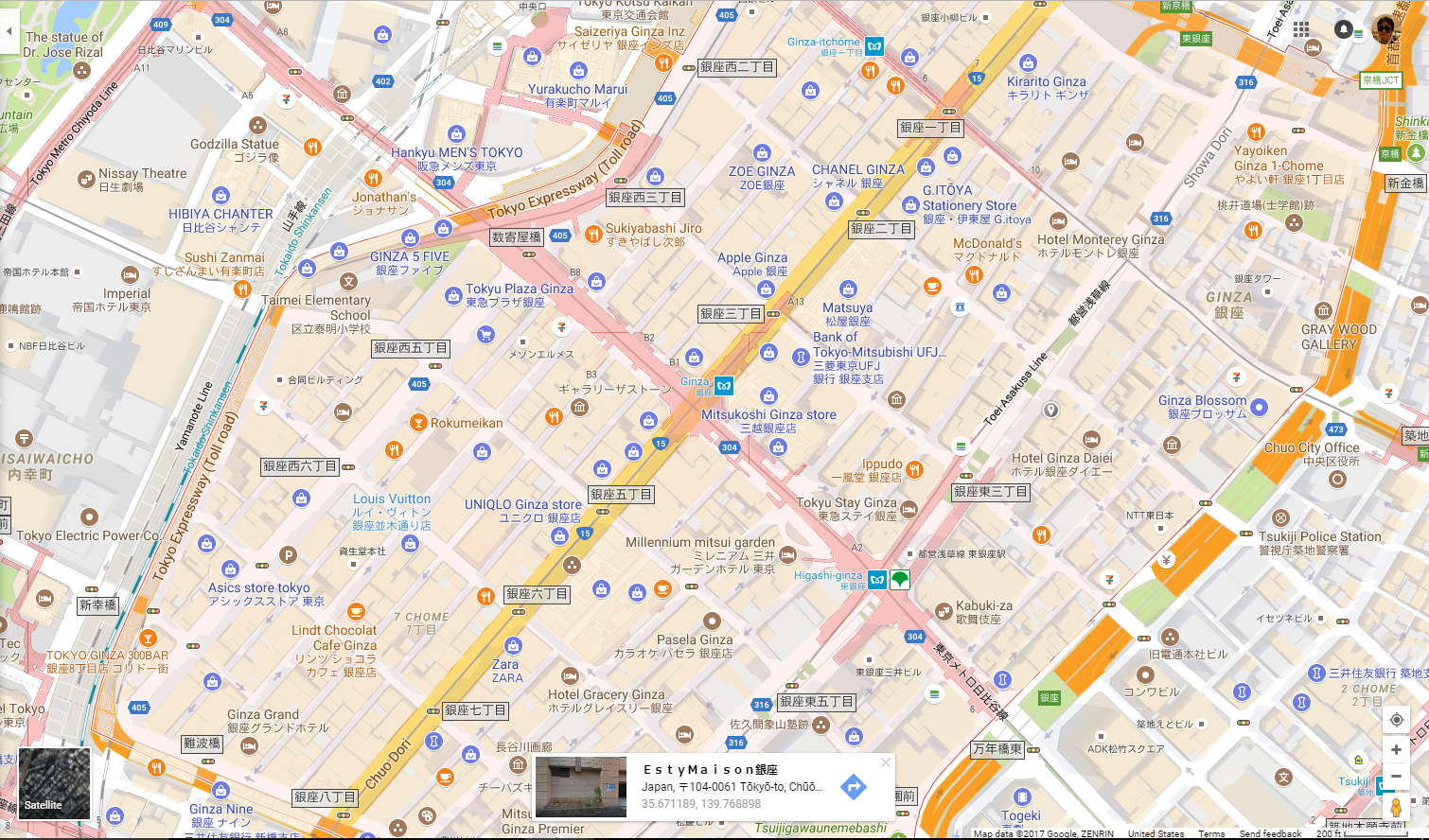Open Send feedback link
Screen dimensions: 1429x840
(x=1270, y=834)
